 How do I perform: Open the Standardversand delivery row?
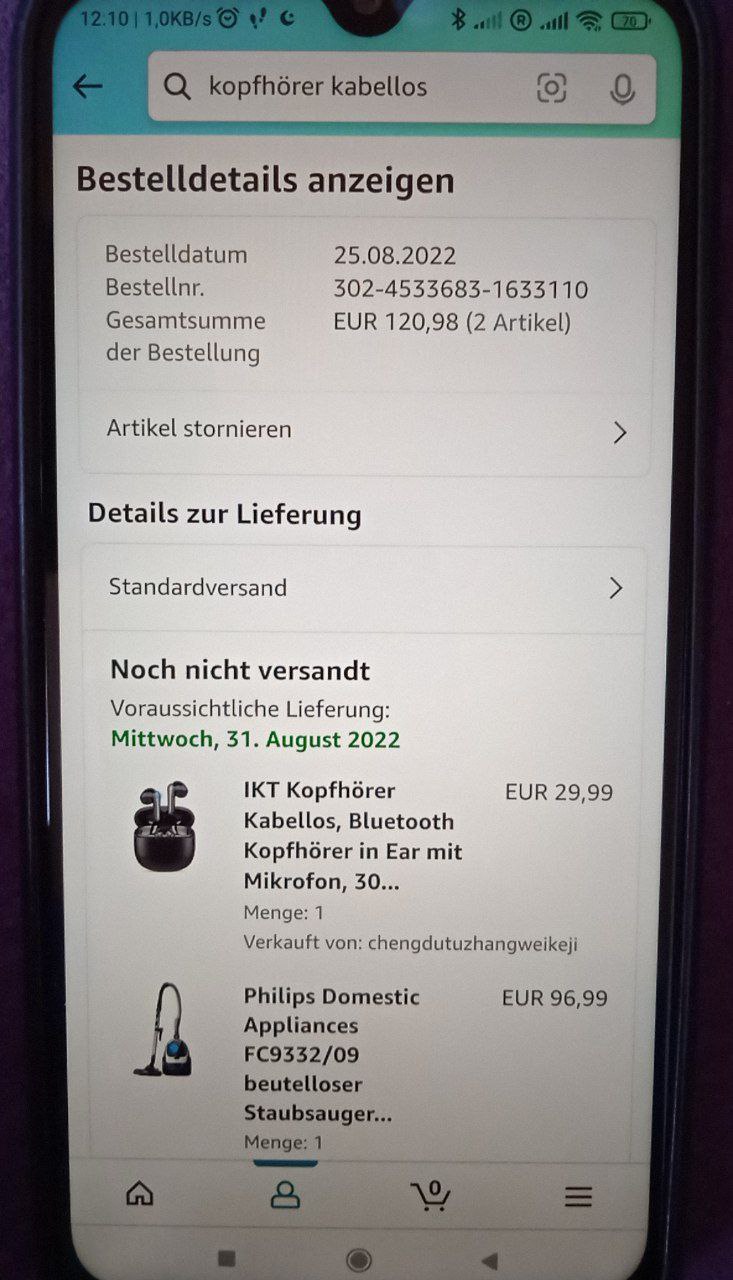(x=365, y=588)
